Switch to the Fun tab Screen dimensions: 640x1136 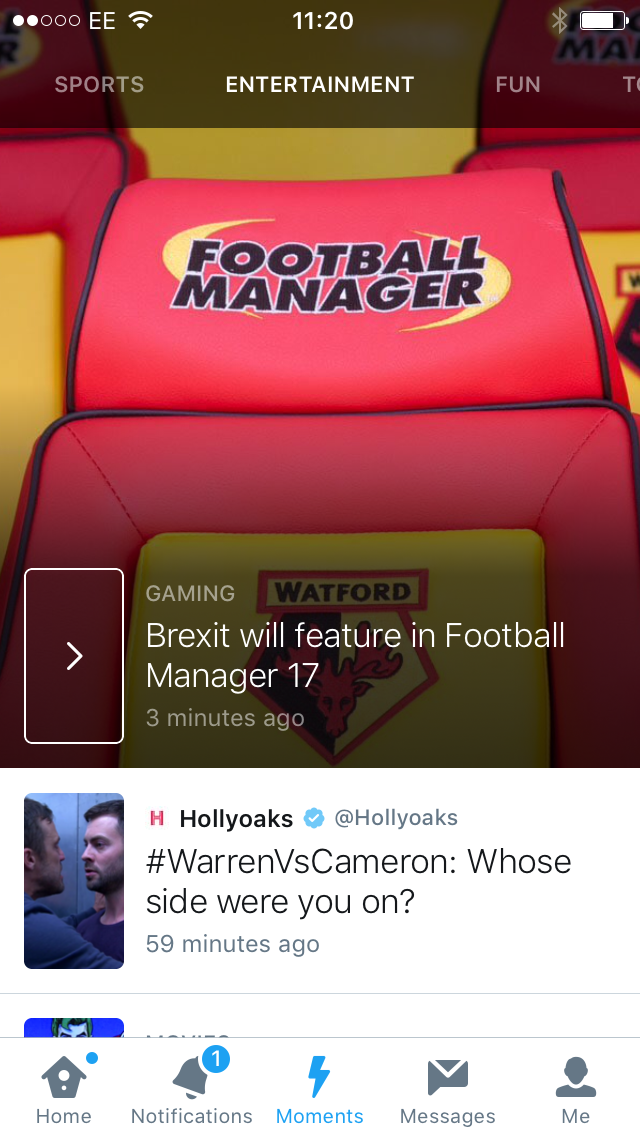(x=517, y=85)
